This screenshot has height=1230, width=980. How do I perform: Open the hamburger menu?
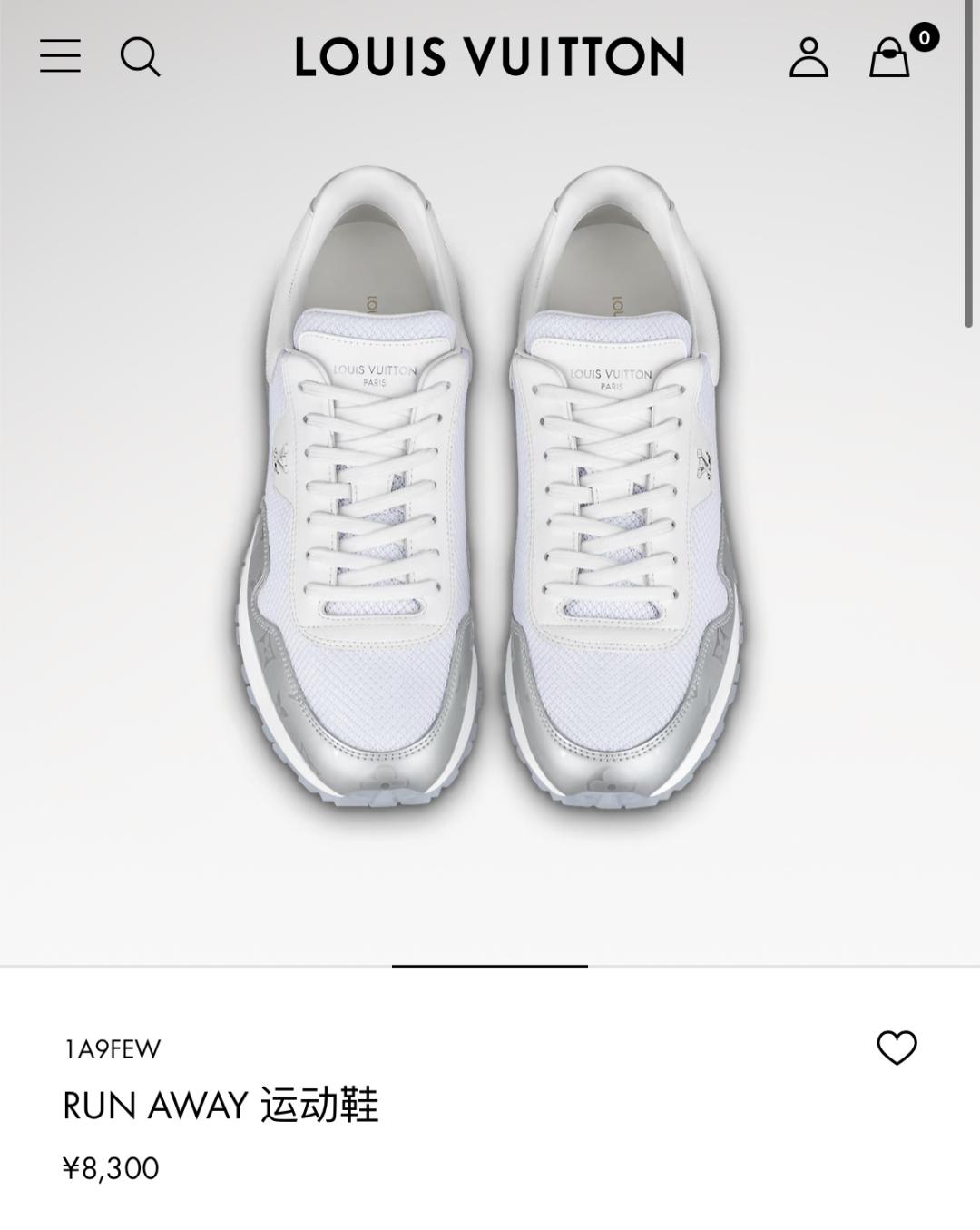tap(60, 56)
